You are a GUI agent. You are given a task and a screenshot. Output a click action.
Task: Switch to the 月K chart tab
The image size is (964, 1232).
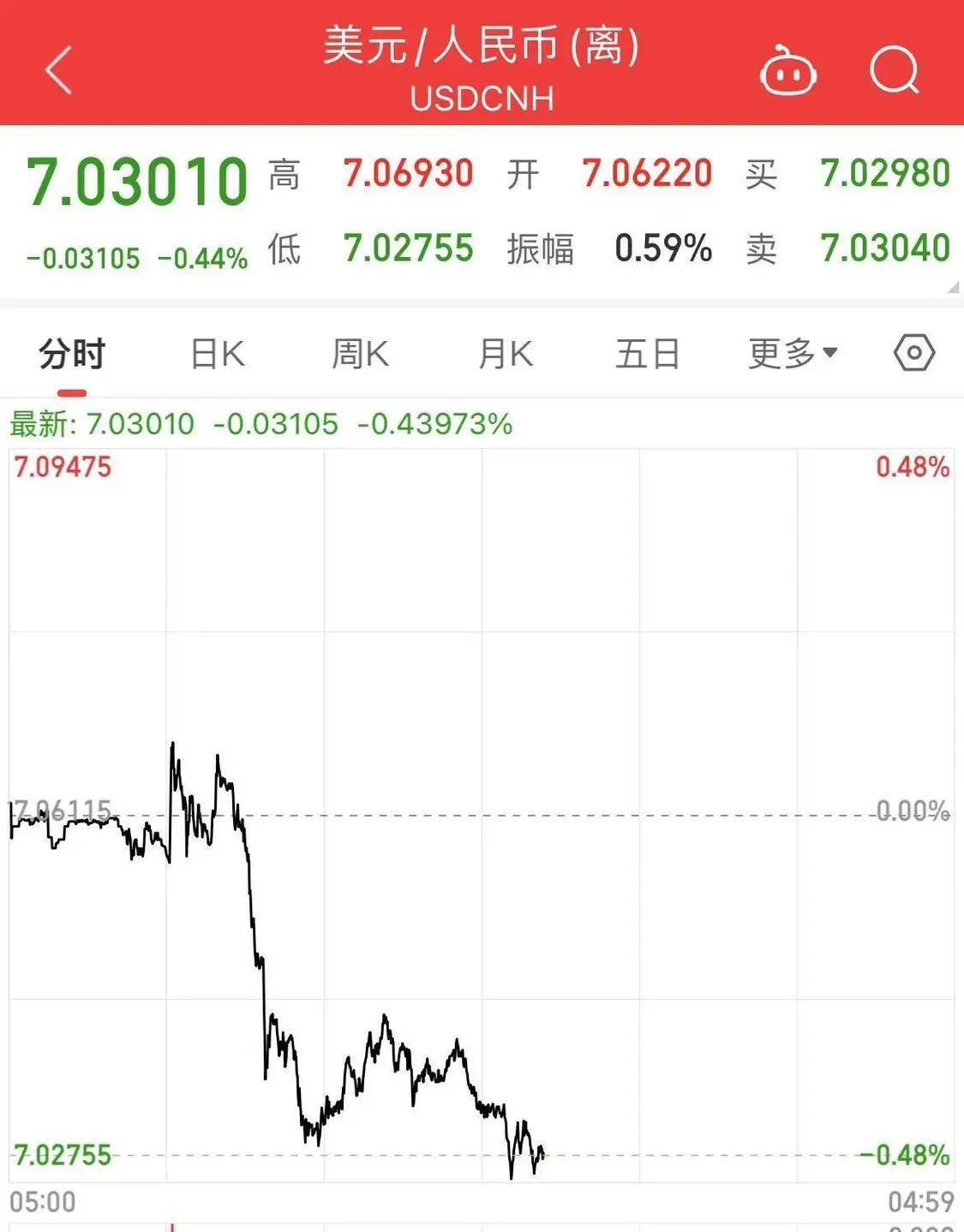coord(506,354)
